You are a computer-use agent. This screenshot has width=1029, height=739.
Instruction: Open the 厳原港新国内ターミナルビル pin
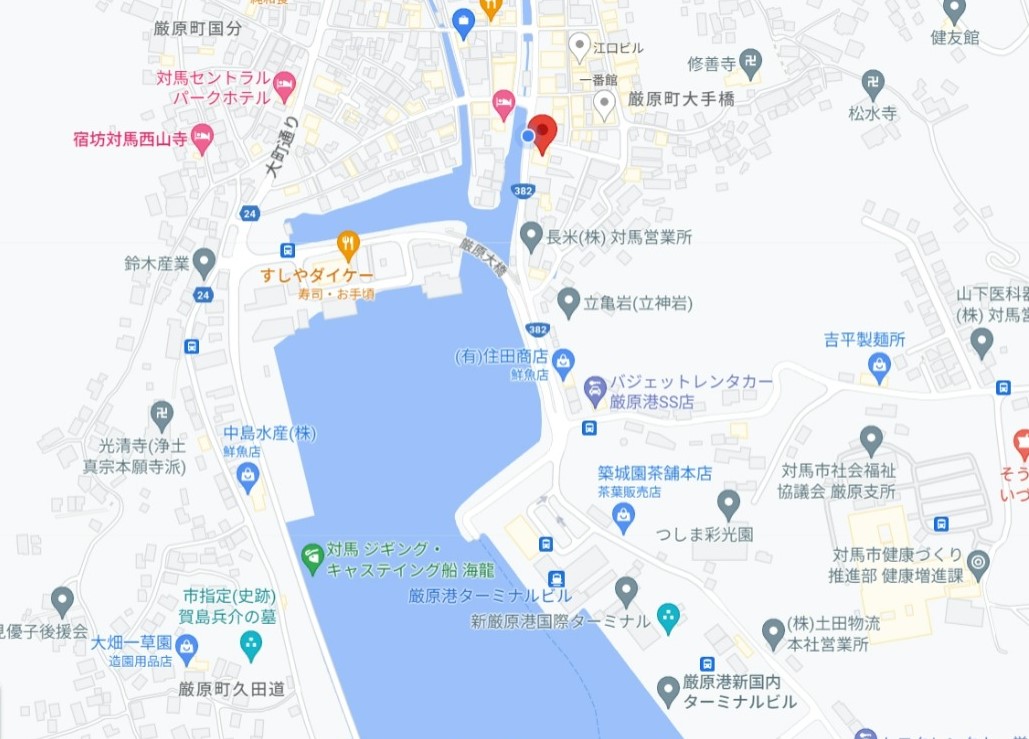click(x=668, y=688)
